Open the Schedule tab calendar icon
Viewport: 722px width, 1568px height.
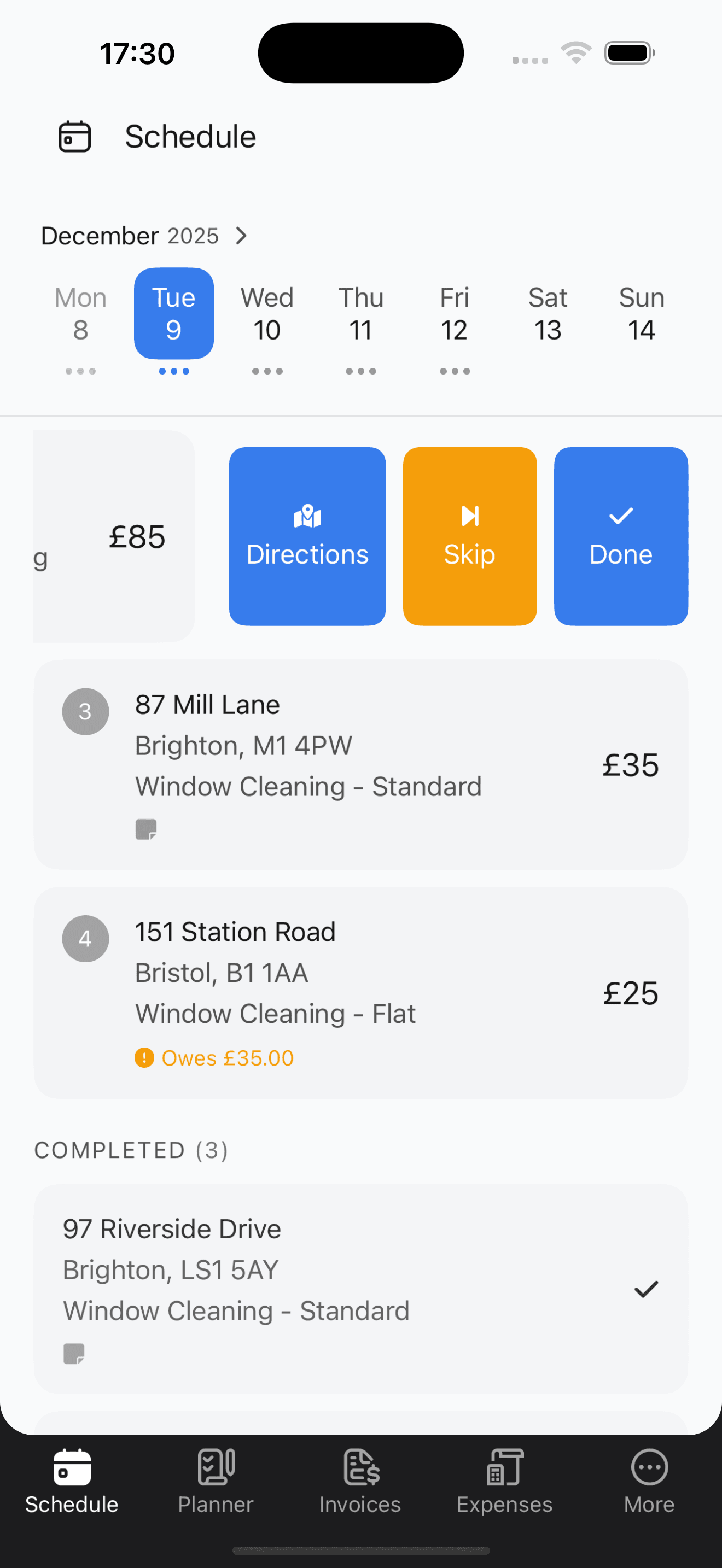point(74,136)
